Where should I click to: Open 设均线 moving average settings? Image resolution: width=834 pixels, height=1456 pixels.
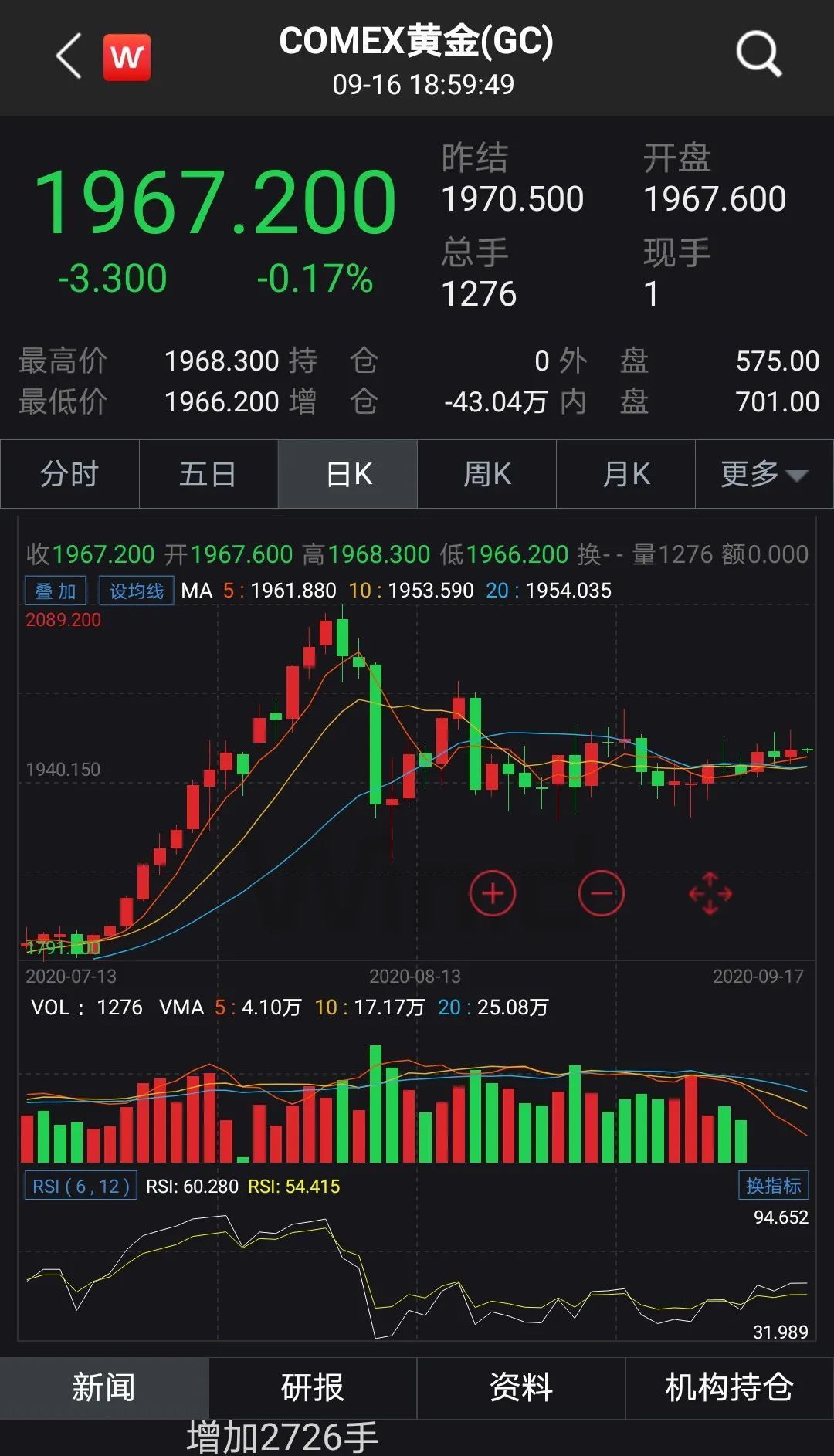click(x=135, y=590)
